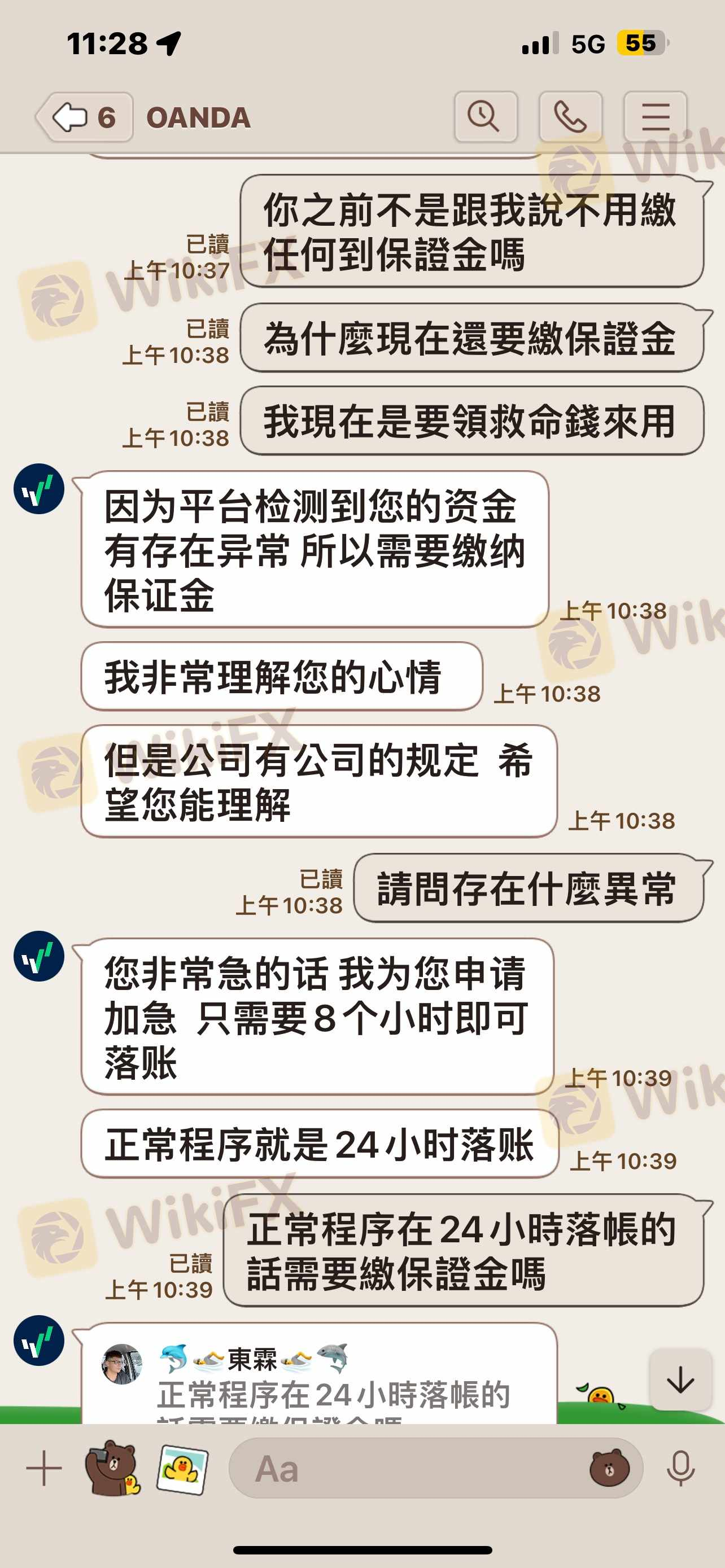Viewport: 725px width, 1568px height.
Task: Record a voice message
Action: 680,1468
